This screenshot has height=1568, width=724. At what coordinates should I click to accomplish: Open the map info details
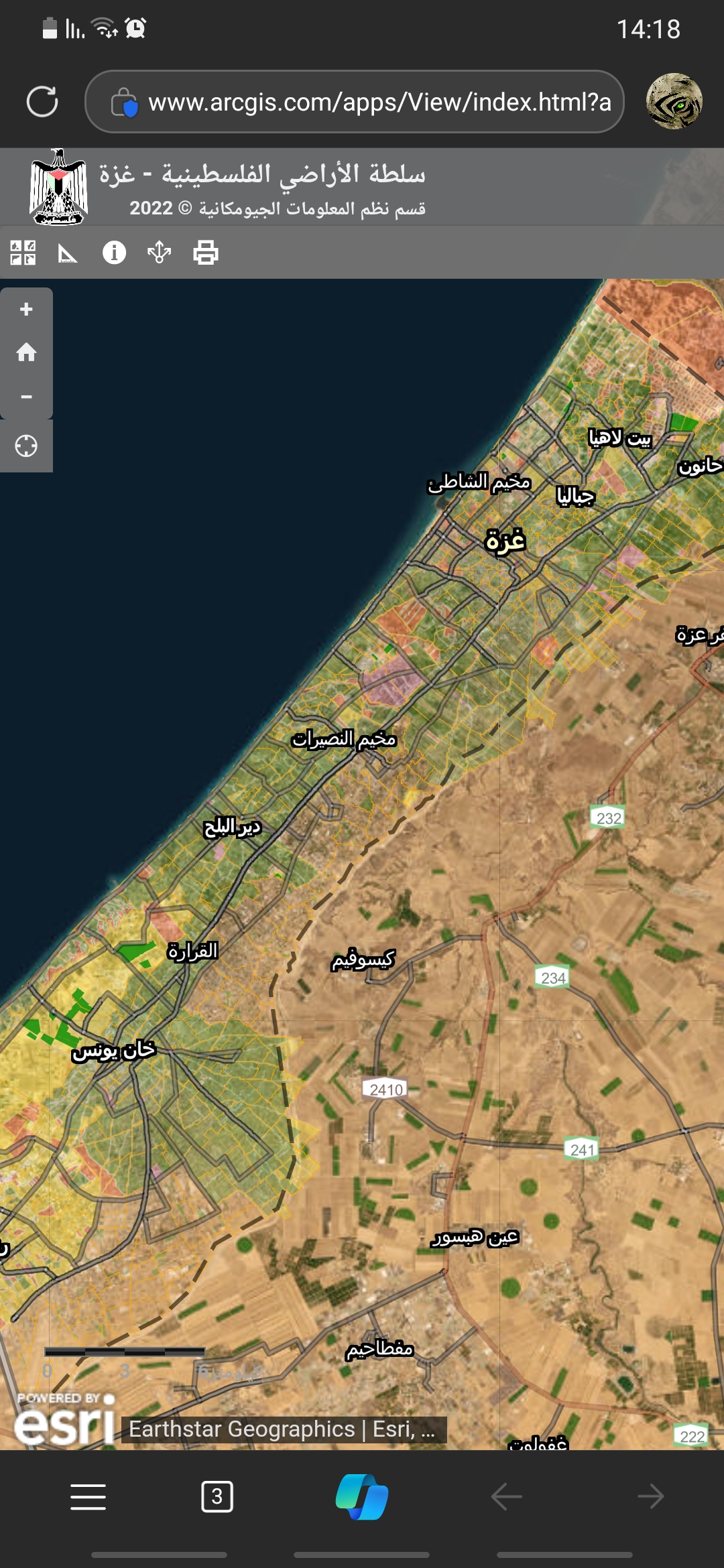click(x=114, y=253)
